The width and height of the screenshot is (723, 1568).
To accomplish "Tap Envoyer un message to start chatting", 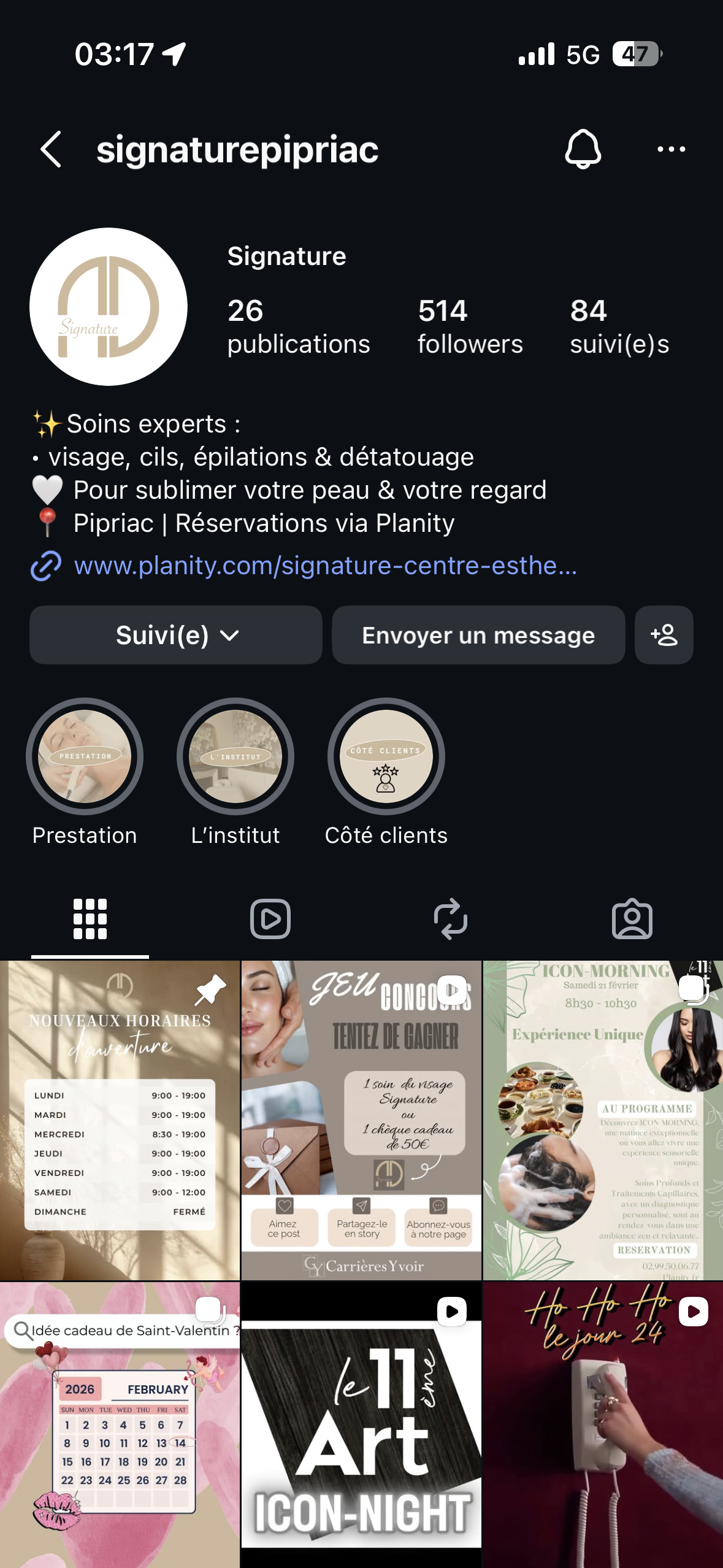I will point(478,635).
